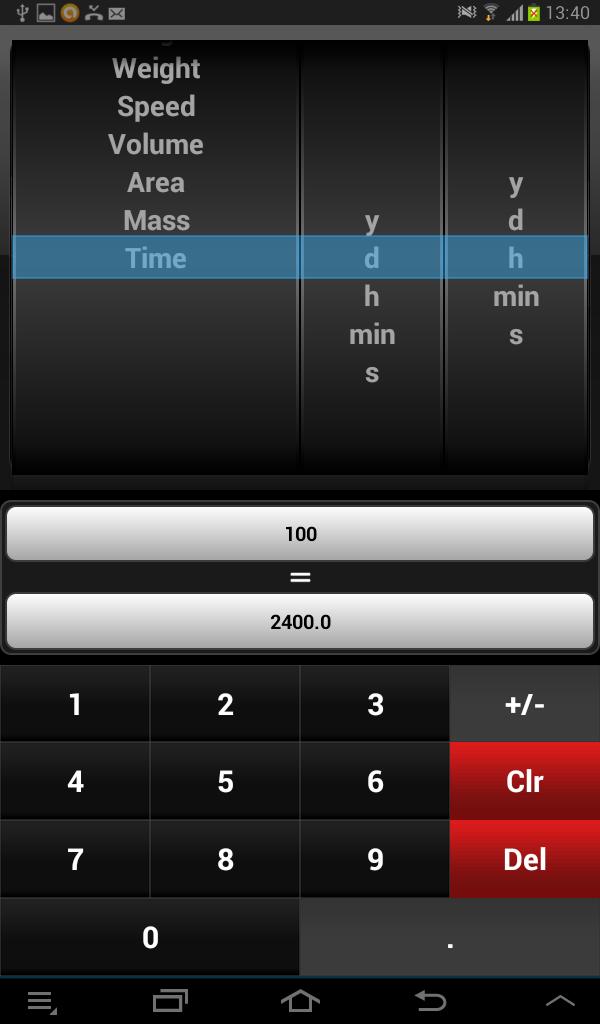Viewport: 600px width, 1024px height.
Task: Go back using the navigation bar
Action: (430, 1000)
